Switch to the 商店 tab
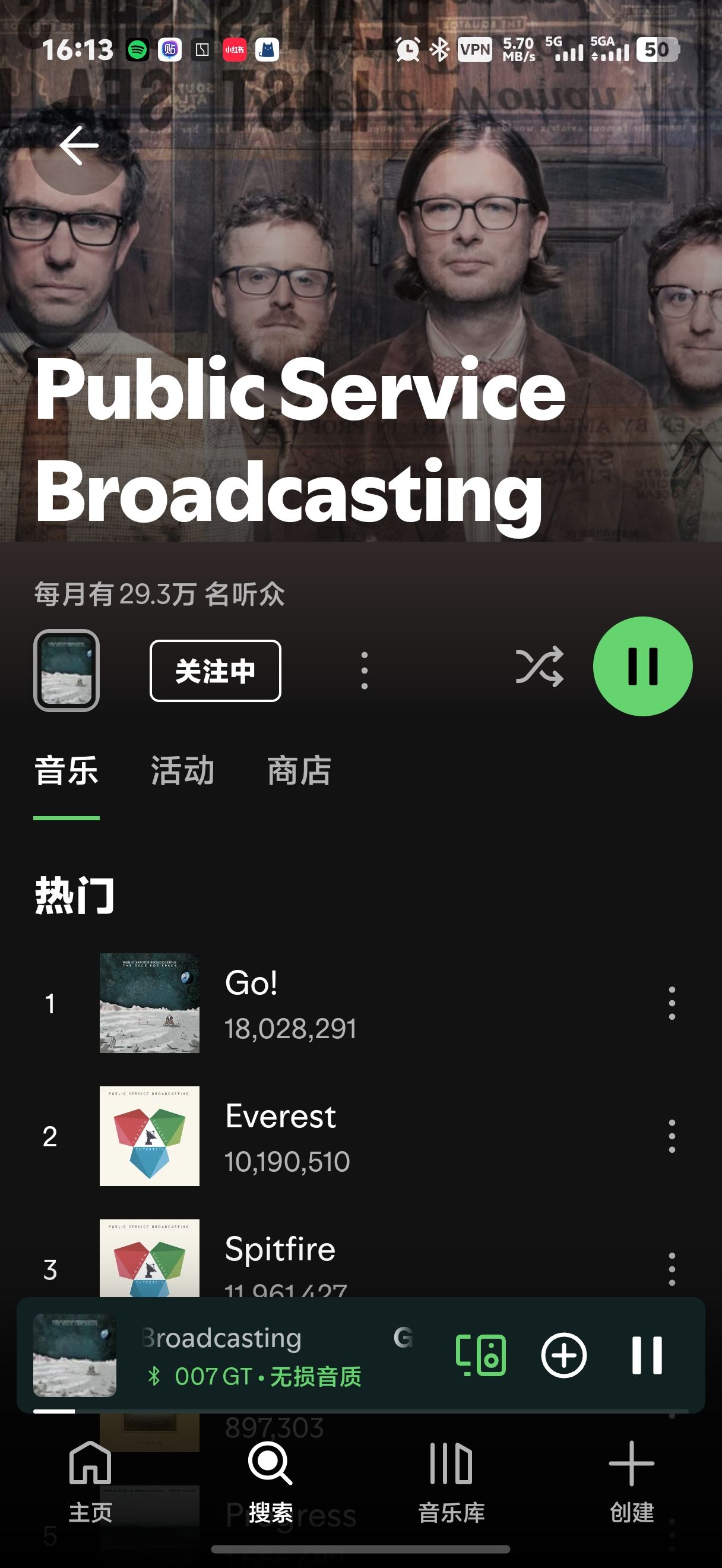Image resolution: width=722 pixels, height=1568 pixels. coord(299,770)
